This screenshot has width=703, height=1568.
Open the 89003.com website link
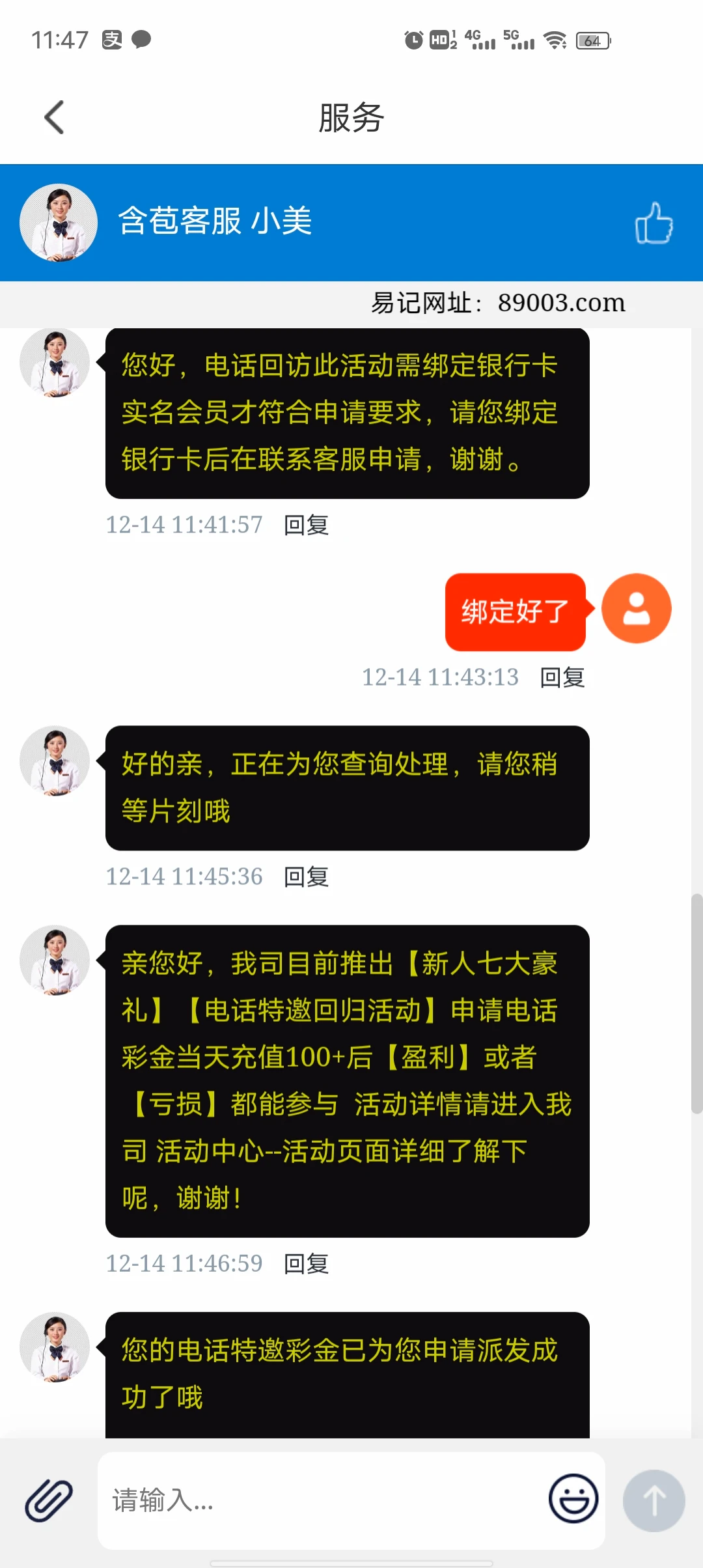561,301
